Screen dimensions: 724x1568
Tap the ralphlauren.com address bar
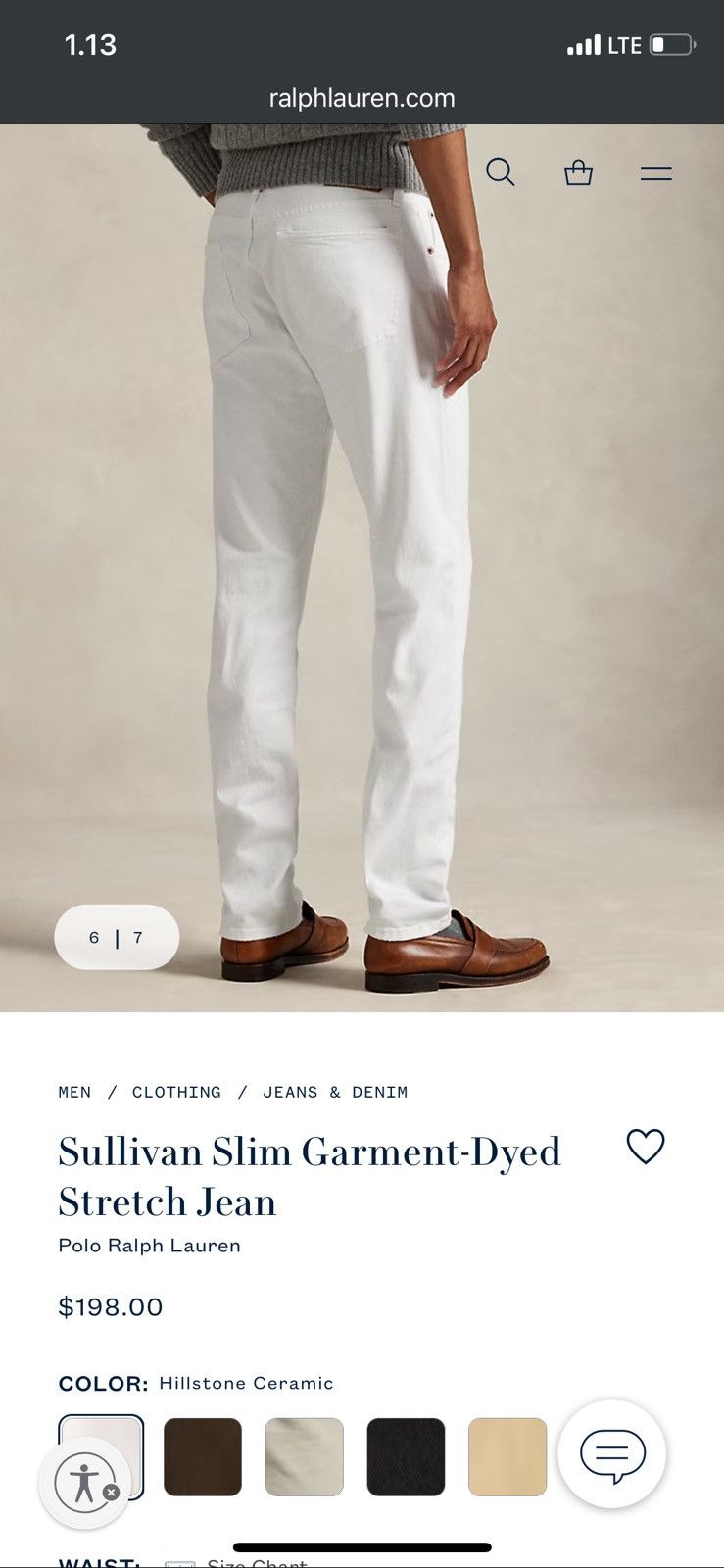[x=362, y=98]
